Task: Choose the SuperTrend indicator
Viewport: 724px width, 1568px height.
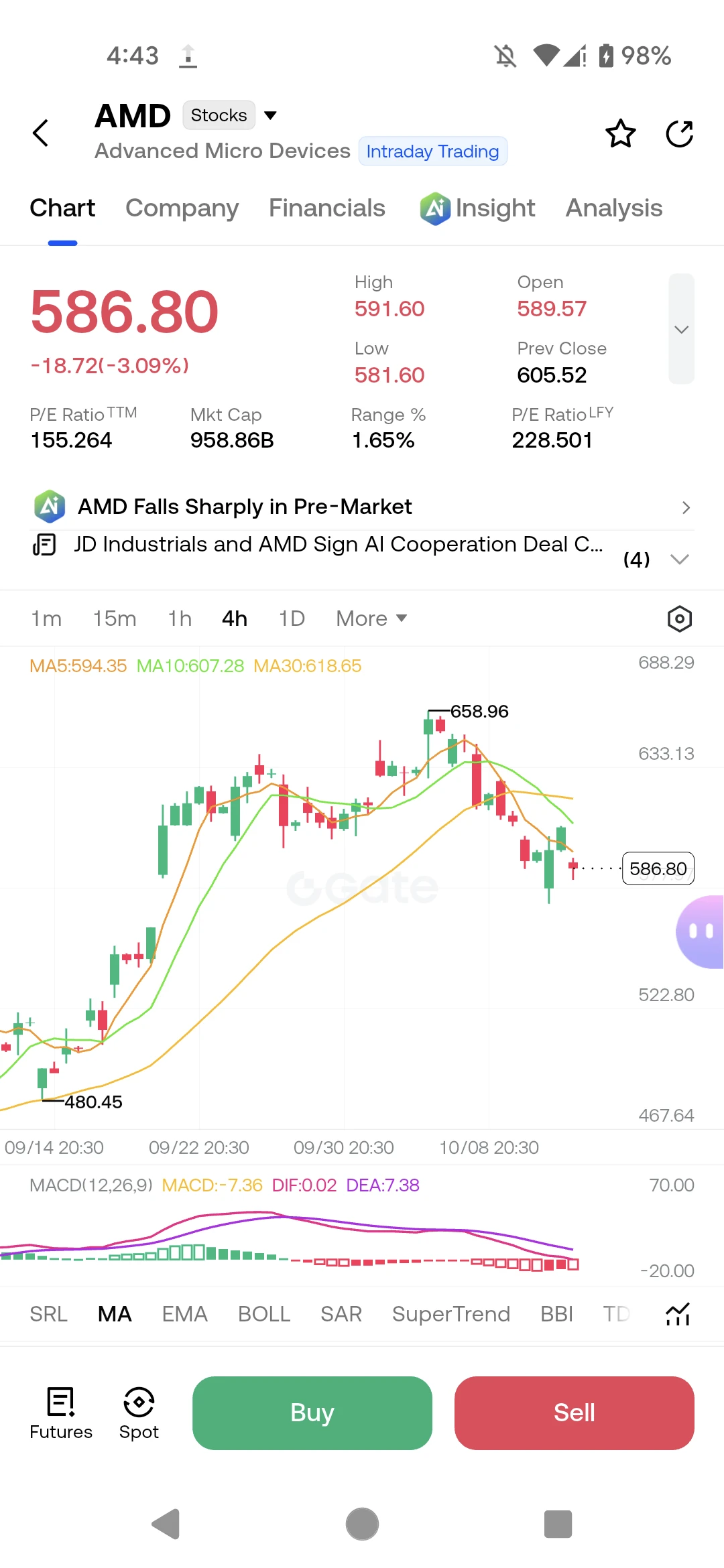Action: click(x=451, y=1314)
